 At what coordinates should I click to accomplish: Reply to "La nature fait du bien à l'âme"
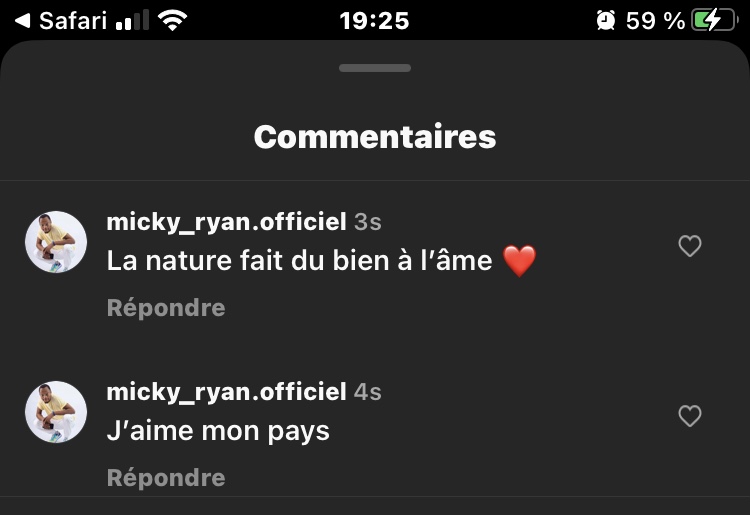pyautogui.click(x=166, y=308)
